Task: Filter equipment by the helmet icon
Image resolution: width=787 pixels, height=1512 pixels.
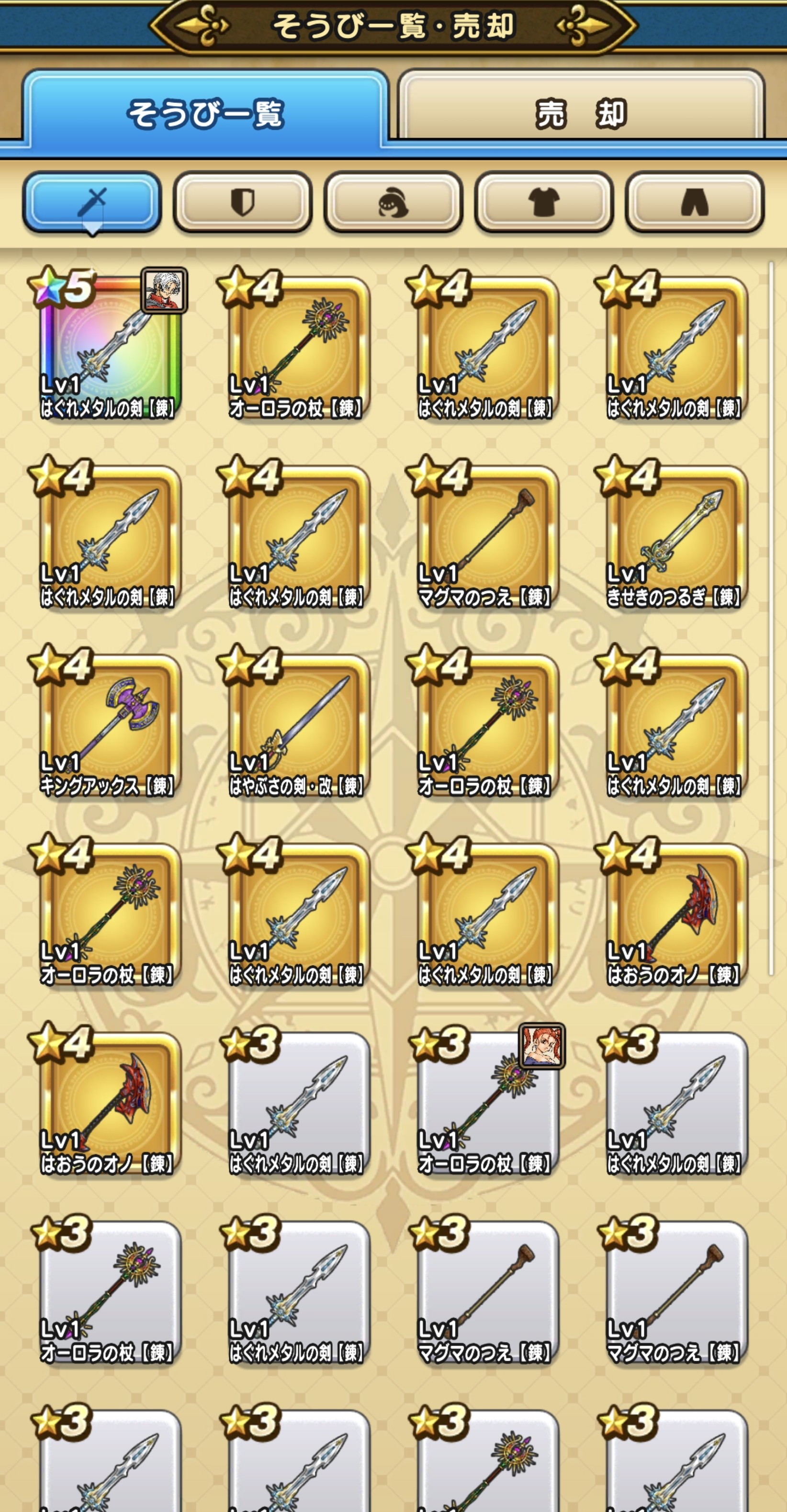Action: point(393,202)
